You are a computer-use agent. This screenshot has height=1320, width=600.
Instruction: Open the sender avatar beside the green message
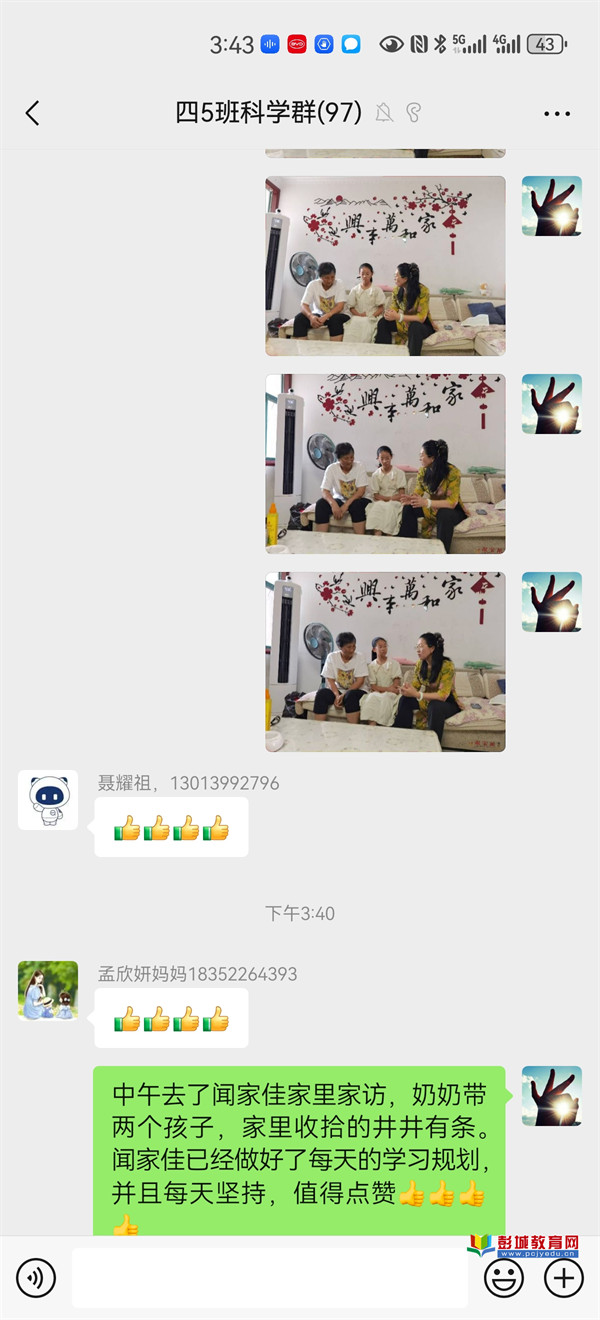pyautogui.click(x=552, y=1096)
